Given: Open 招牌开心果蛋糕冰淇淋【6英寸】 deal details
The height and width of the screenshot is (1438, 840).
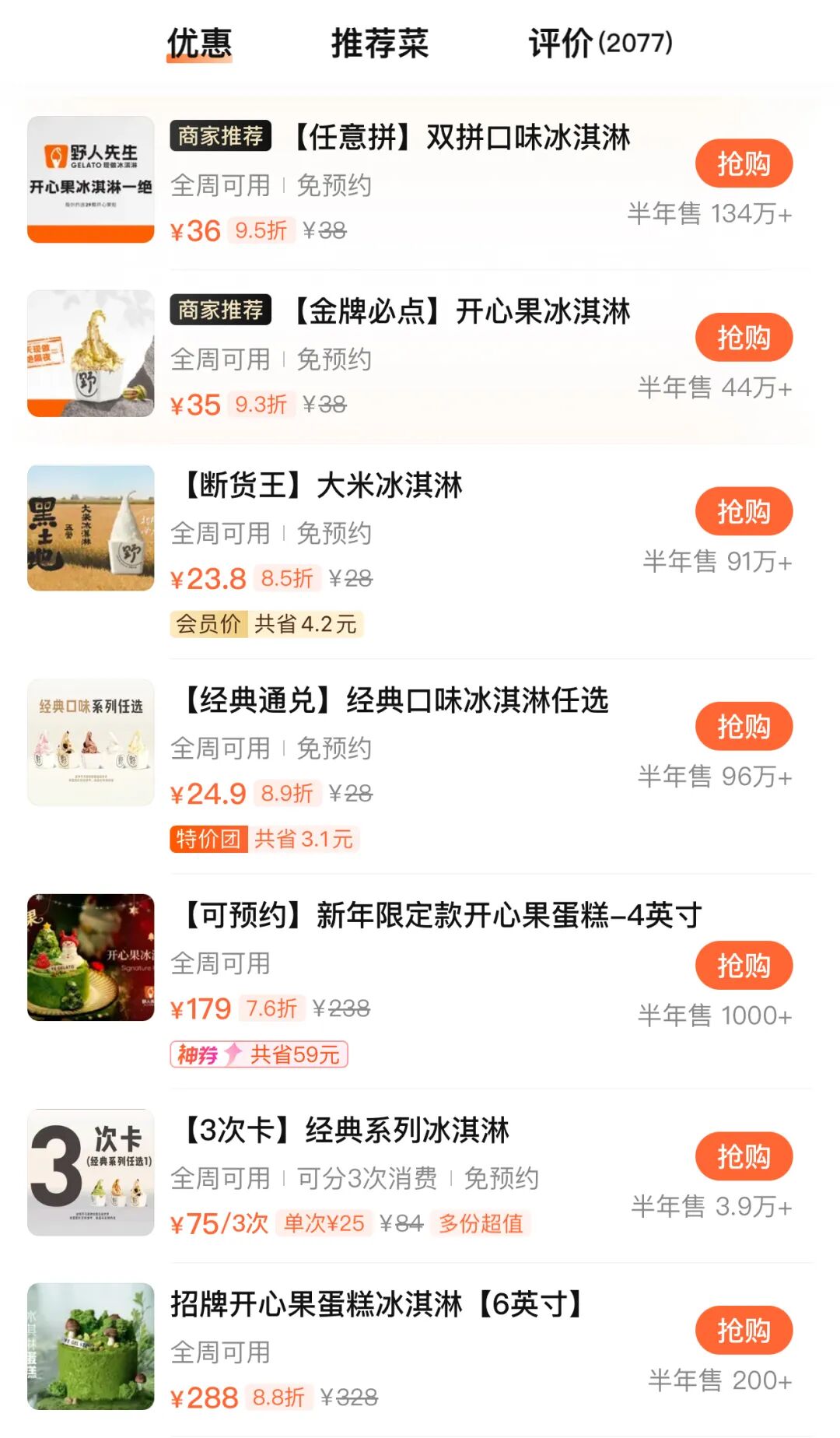Looking at the screenshot, I should [x=377, y=1304].
